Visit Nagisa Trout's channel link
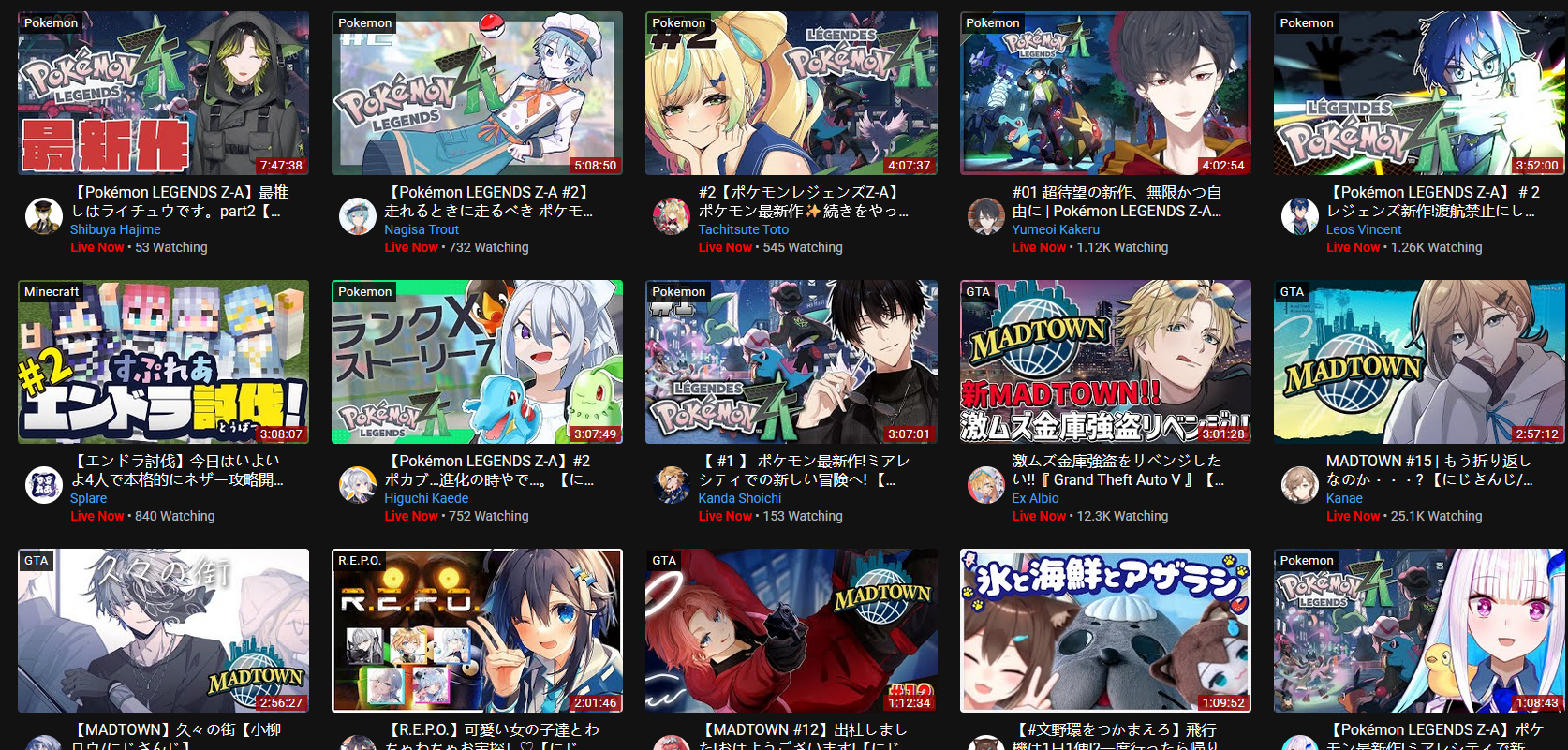This screenshot has height=750, width=1568. click(x=422, y=229)
